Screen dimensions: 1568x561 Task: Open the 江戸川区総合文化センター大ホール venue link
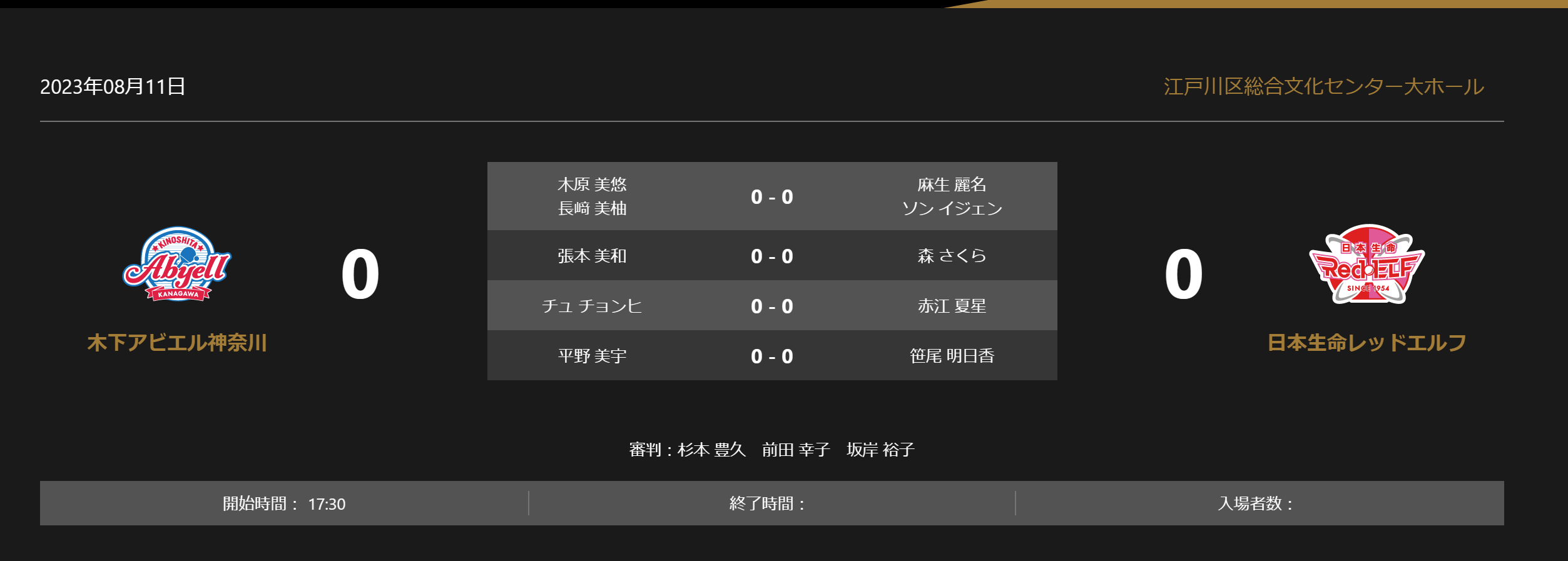click(x=1323, y=86)
